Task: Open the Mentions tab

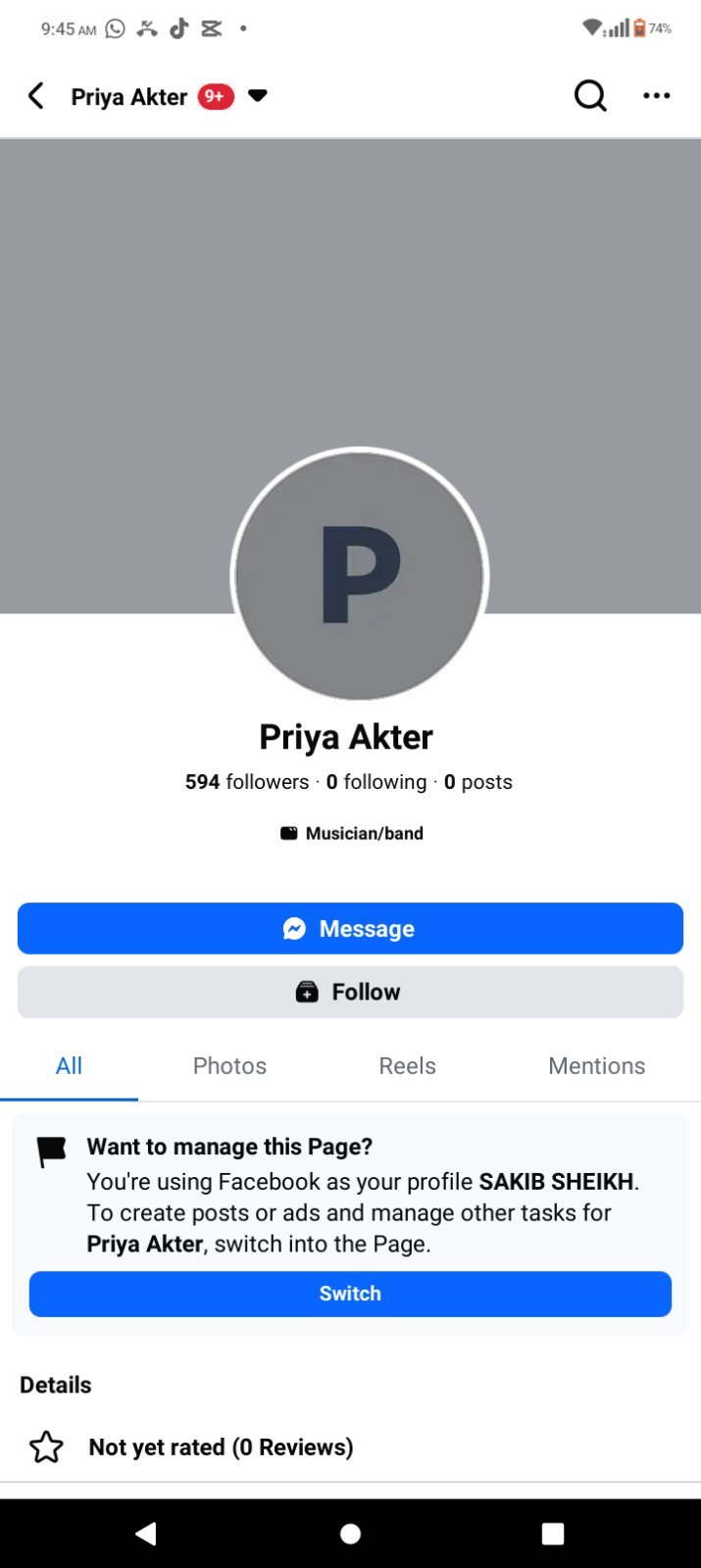Action: click(596, 1066)
